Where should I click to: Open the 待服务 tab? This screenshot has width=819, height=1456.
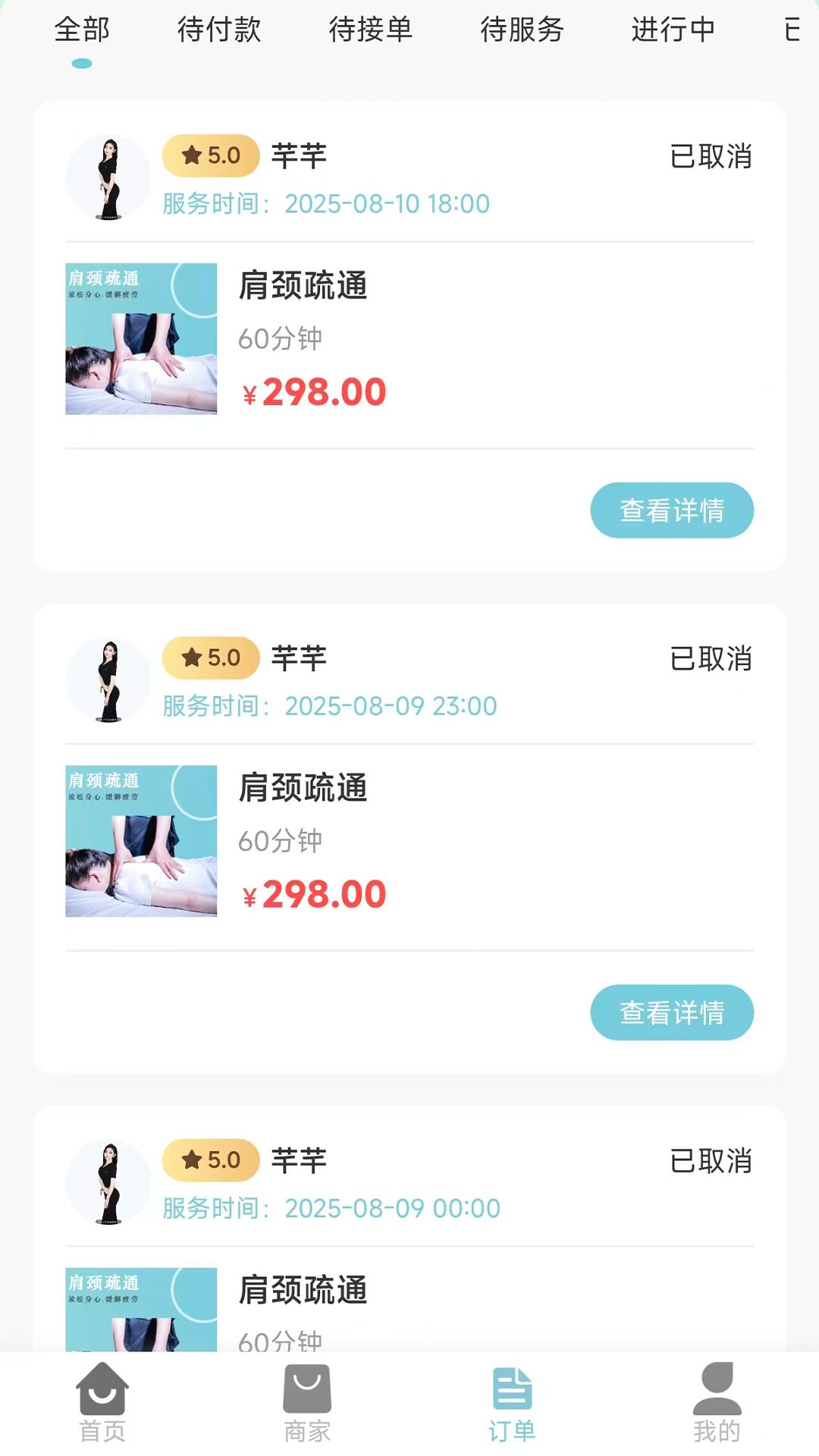(x=521, y=30)
